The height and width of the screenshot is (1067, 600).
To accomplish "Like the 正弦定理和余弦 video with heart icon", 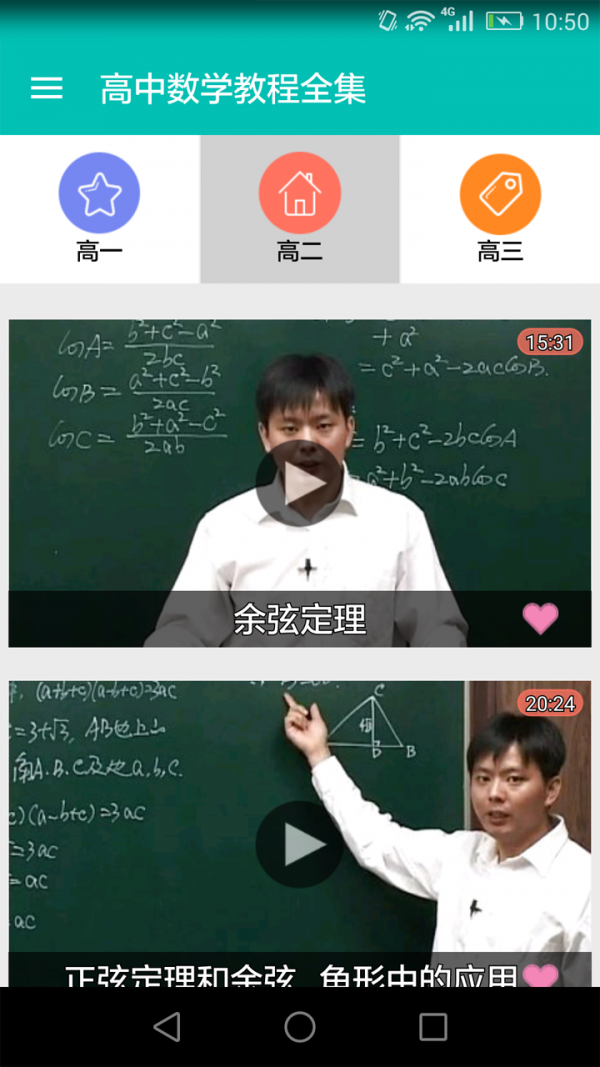I will point(541,975).
